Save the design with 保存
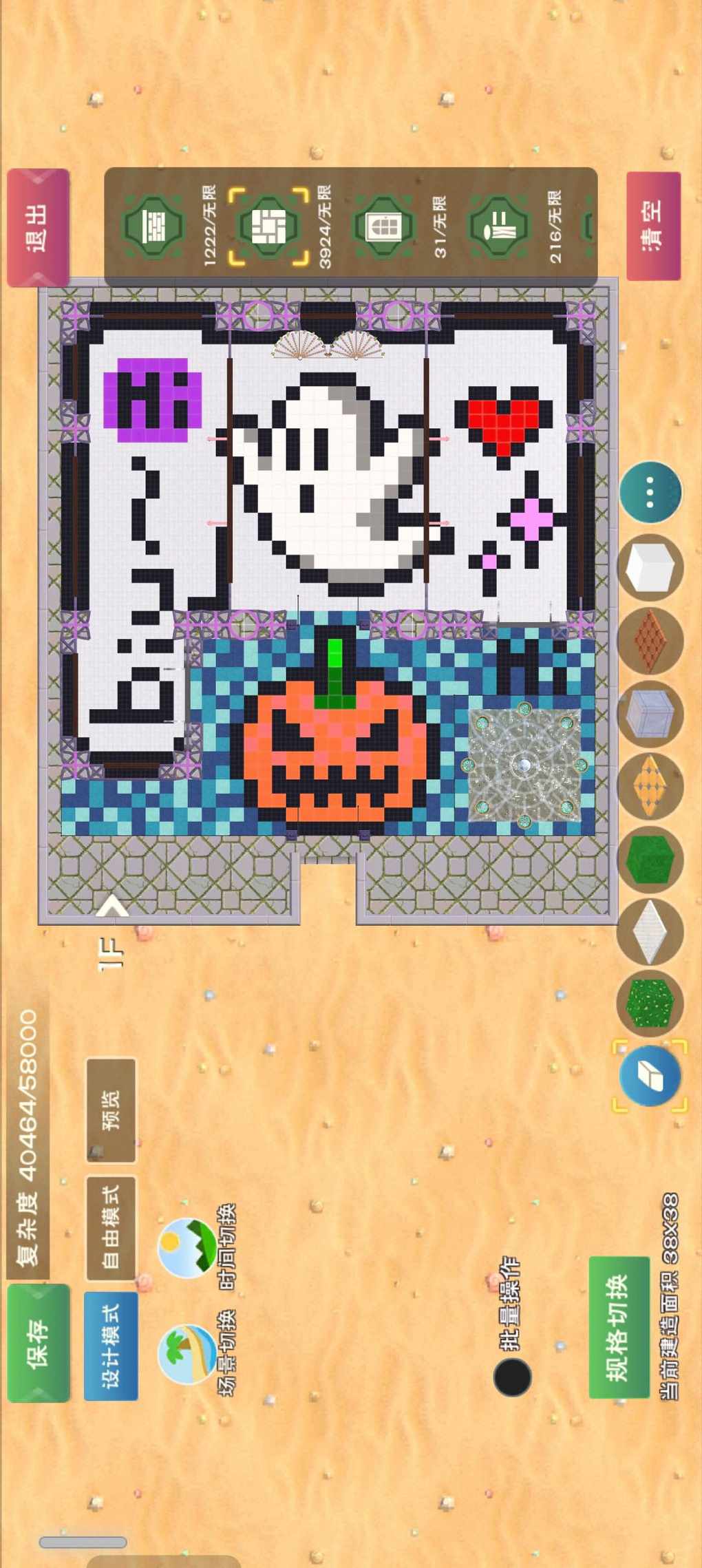This screenshot has height=1568, width=702. click(x=38, y=1342)
